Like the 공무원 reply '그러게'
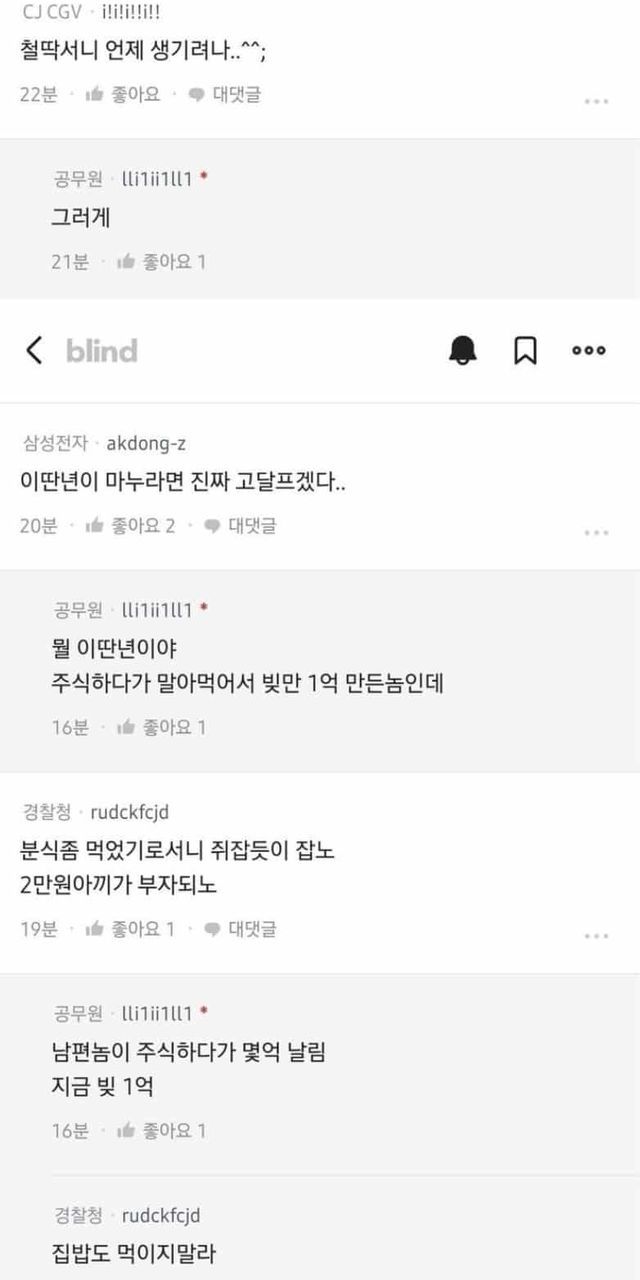 pyautogui.click(x=160, y=261)
